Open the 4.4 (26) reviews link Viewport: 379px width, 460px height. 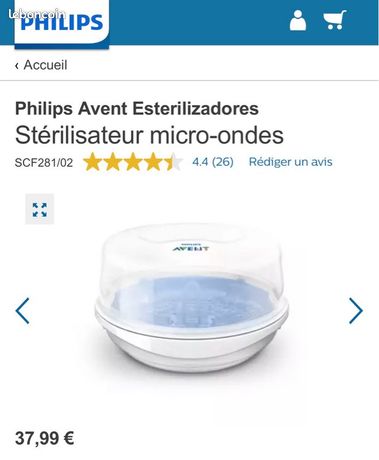coord(213,162)
